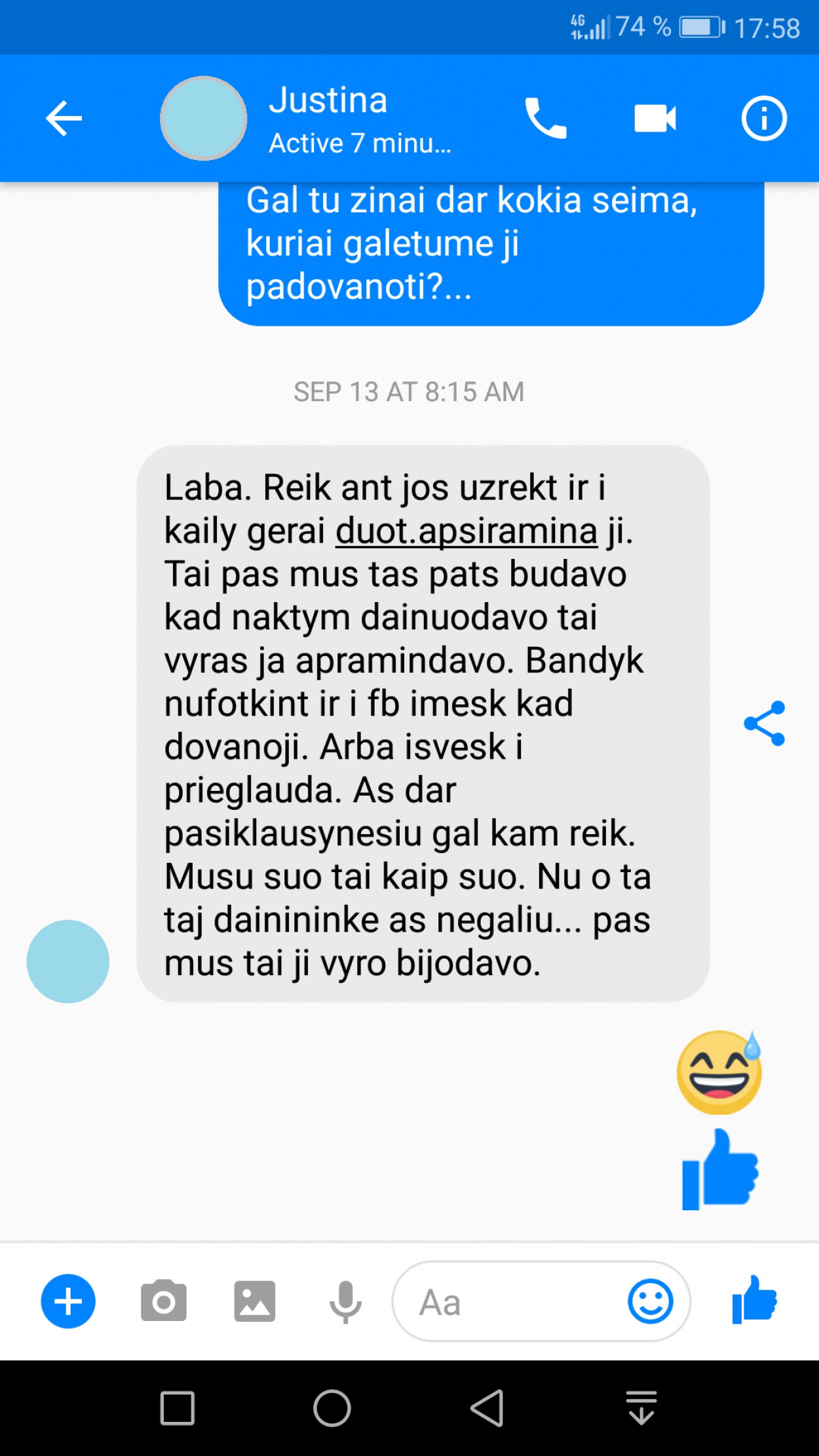This screenshot has height=1456, width=819.
Task: Open the plus menu for more options
Action: [68, 1301]
